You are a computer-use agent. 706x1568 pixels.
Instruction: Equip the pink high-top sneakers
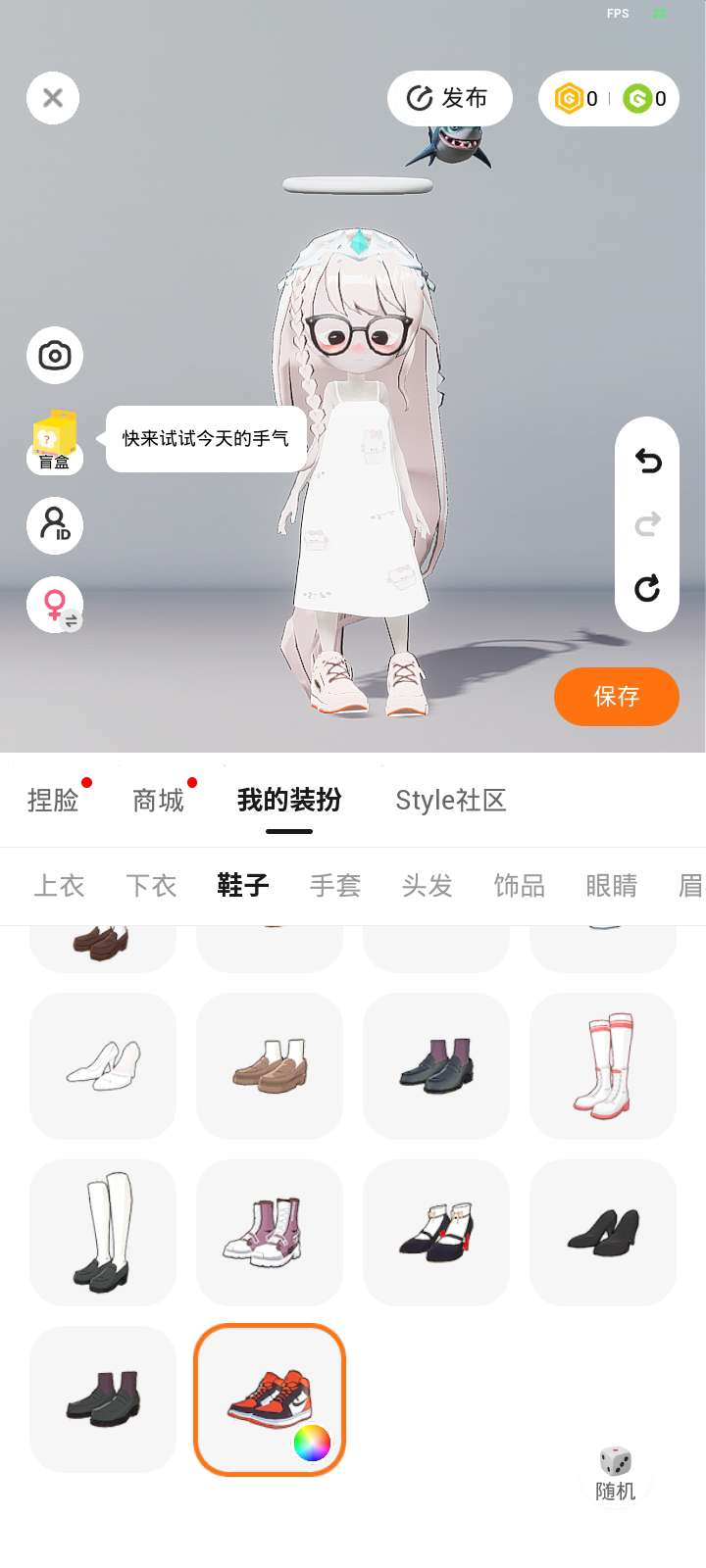[270, 1233]
